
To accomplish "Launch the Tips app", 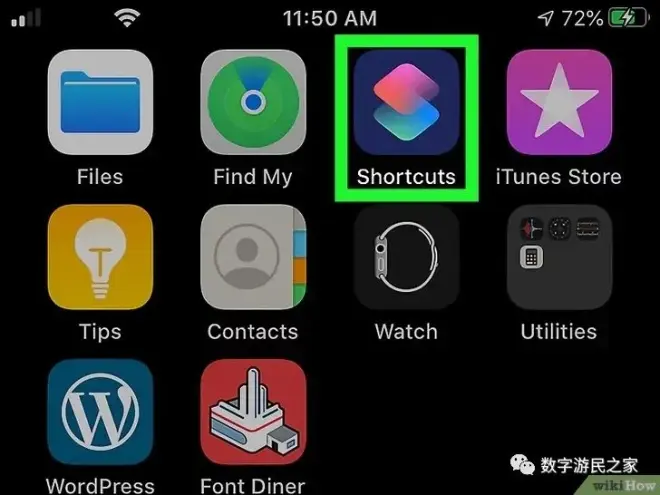I will pos(100,258).
